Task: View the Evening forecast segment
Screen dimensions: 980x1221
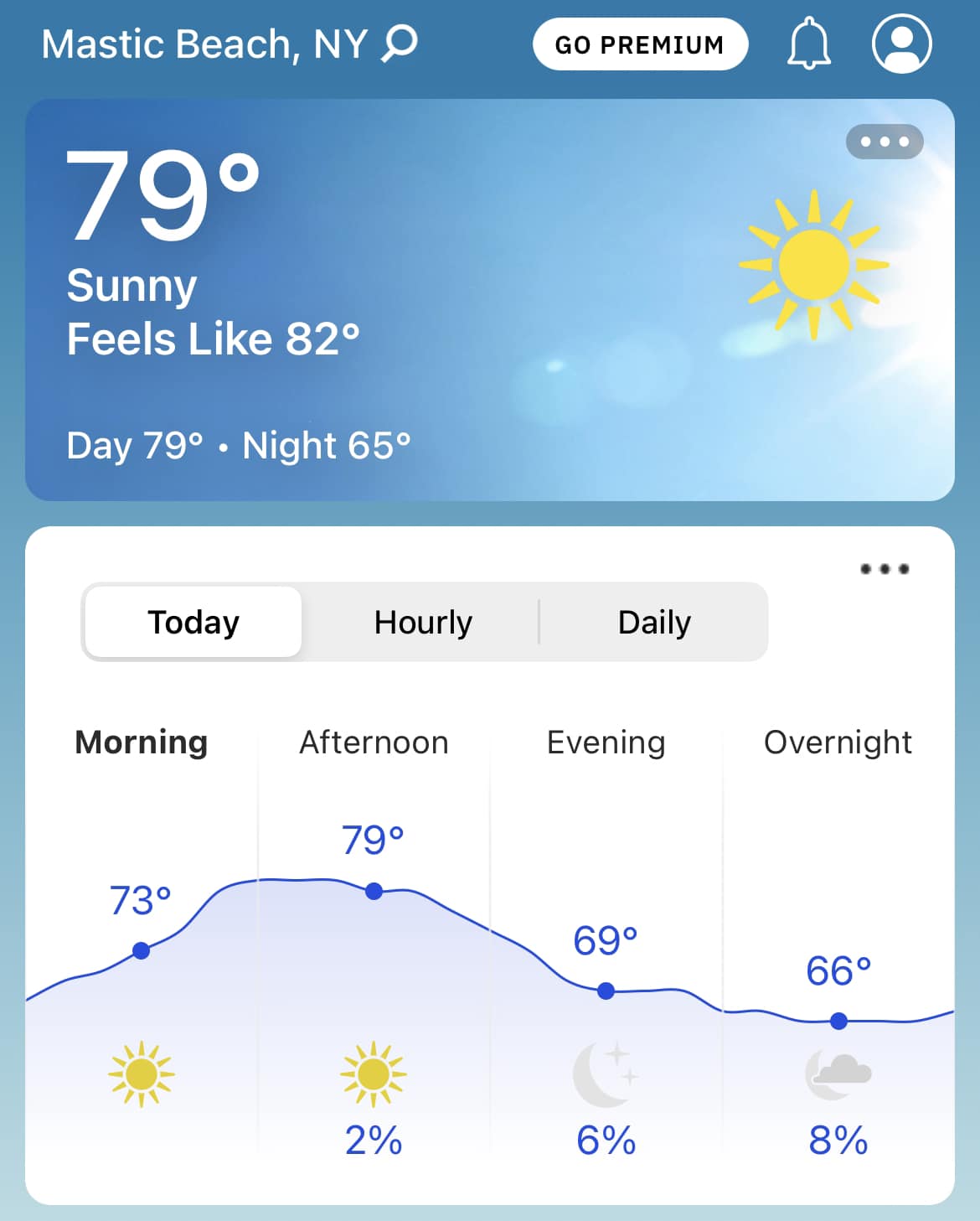Action: point(606,742)
